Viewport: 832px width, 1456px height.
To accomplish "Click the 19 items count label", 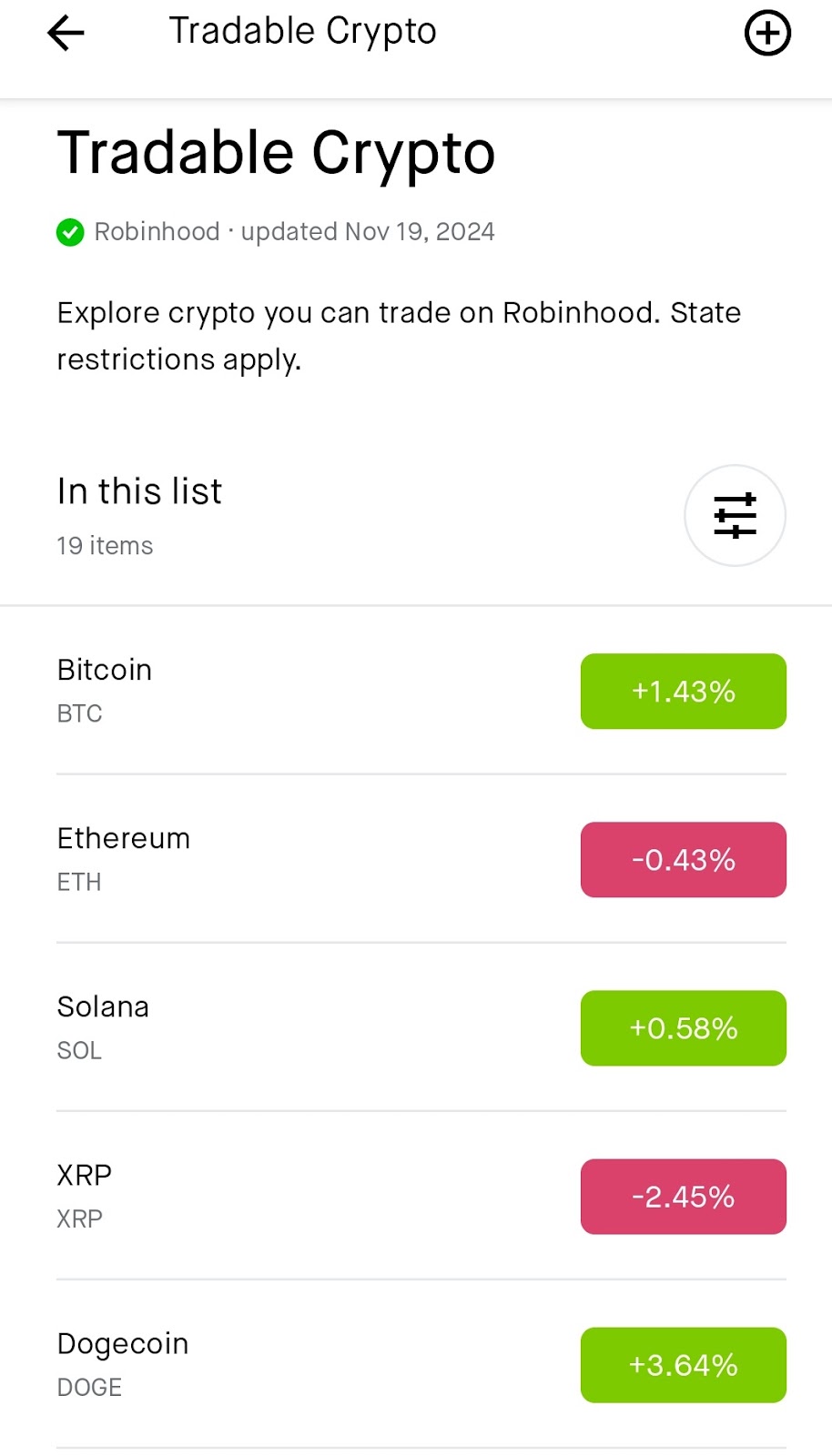I will pyautogui.click(x=105, y=546).
